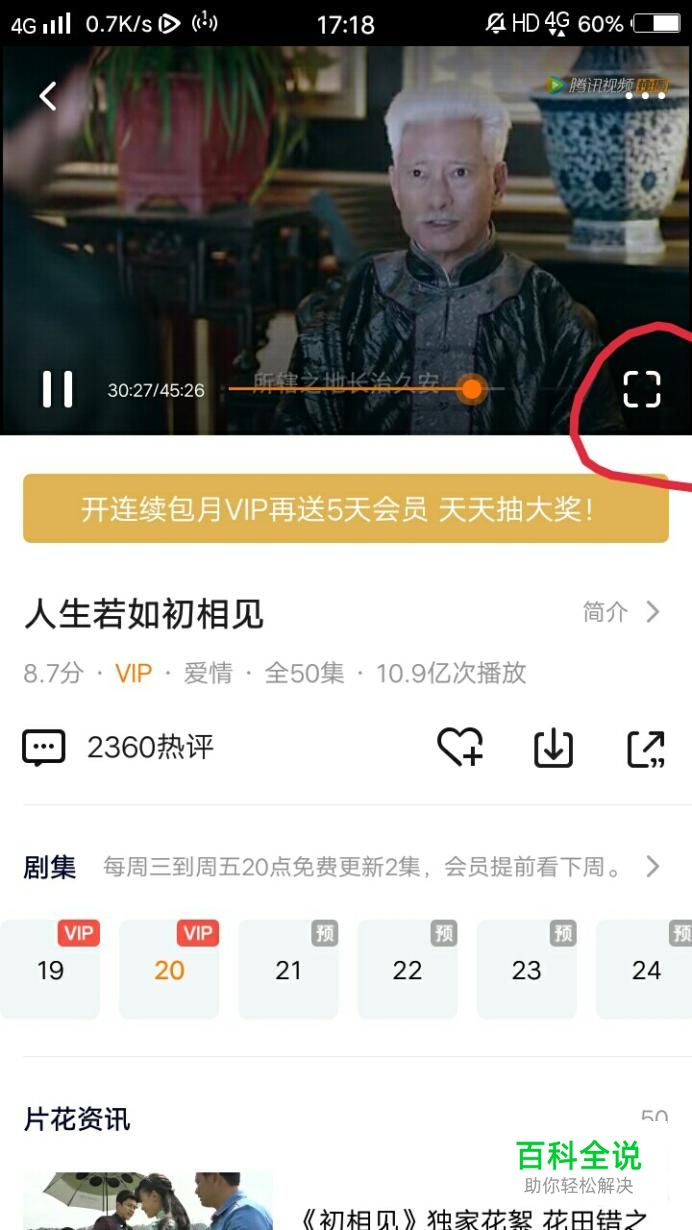Screen dimensions: 692x1230
Task: Open the VIP monthly subscription banner
Action: pos(346,509)
